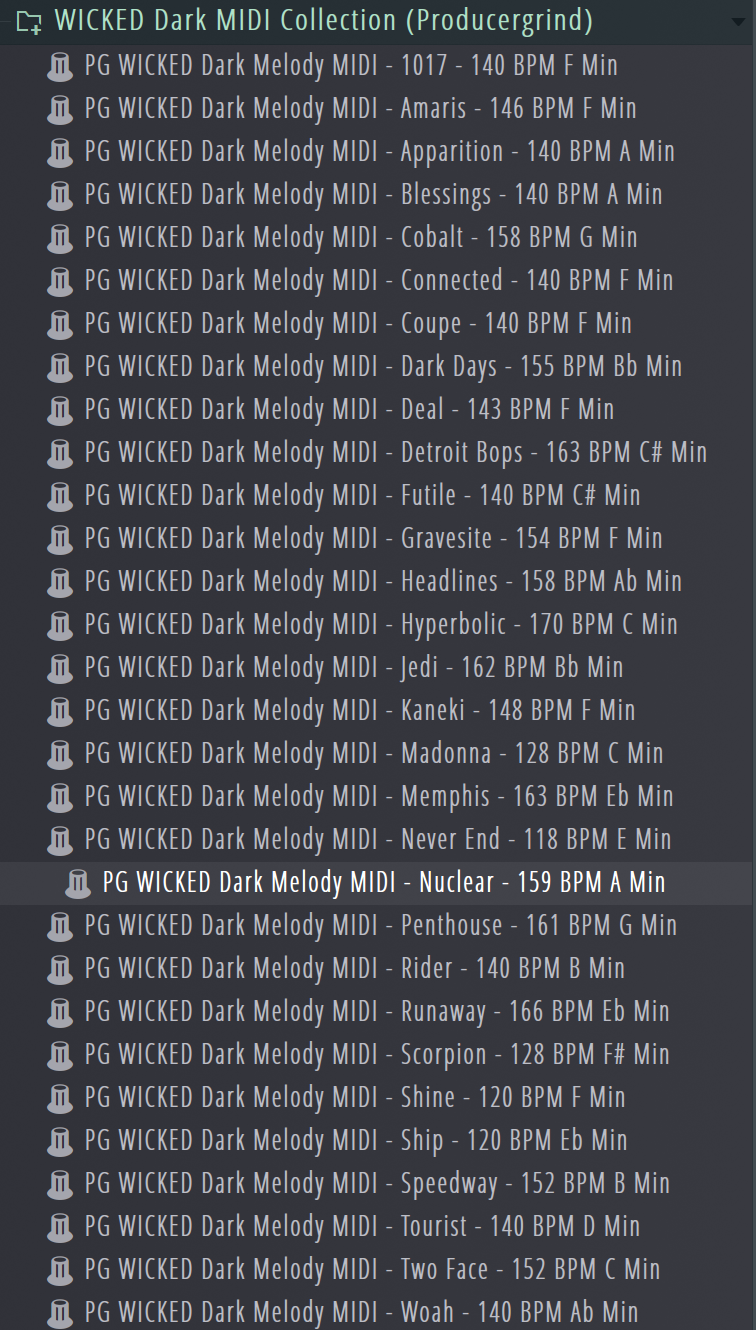Select the Detroit Bops 163 BPM MIDI
The image size is (756, 1330).
pos(378,453)
